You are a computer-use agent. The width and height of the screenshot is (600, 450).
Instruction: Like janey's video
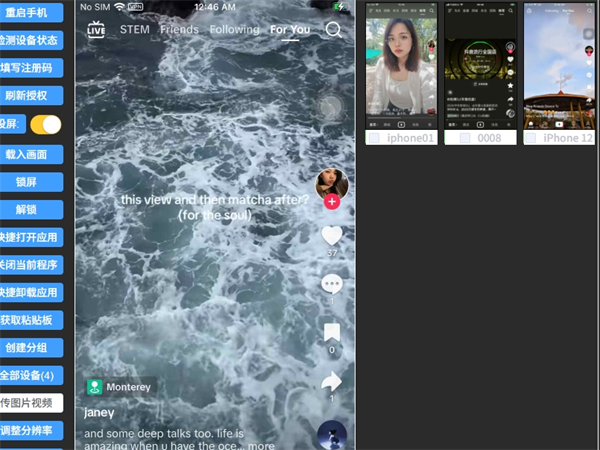click(332, 236)
